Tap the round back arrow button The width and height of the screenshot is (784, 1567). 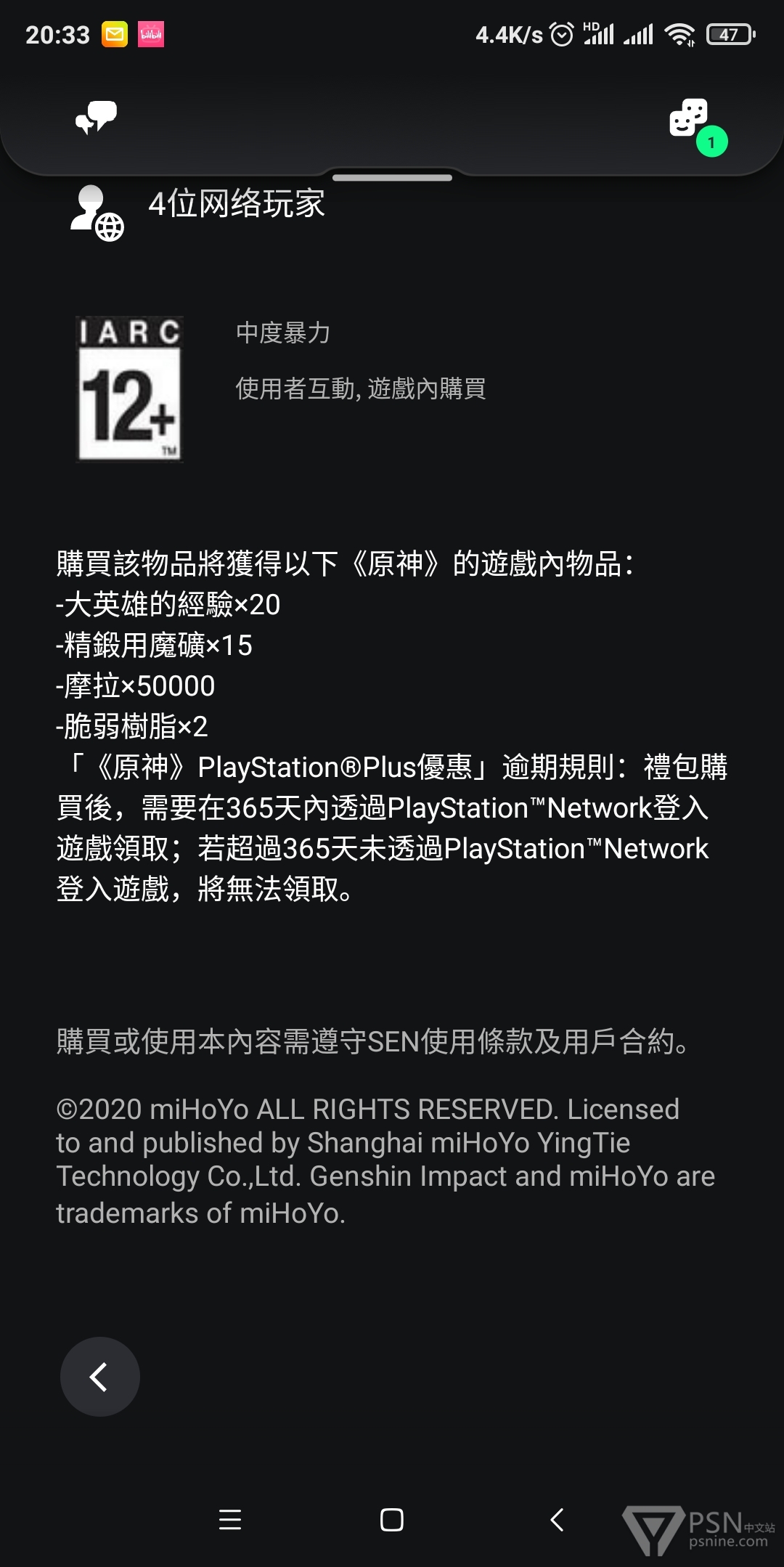tap(100, 1376)
